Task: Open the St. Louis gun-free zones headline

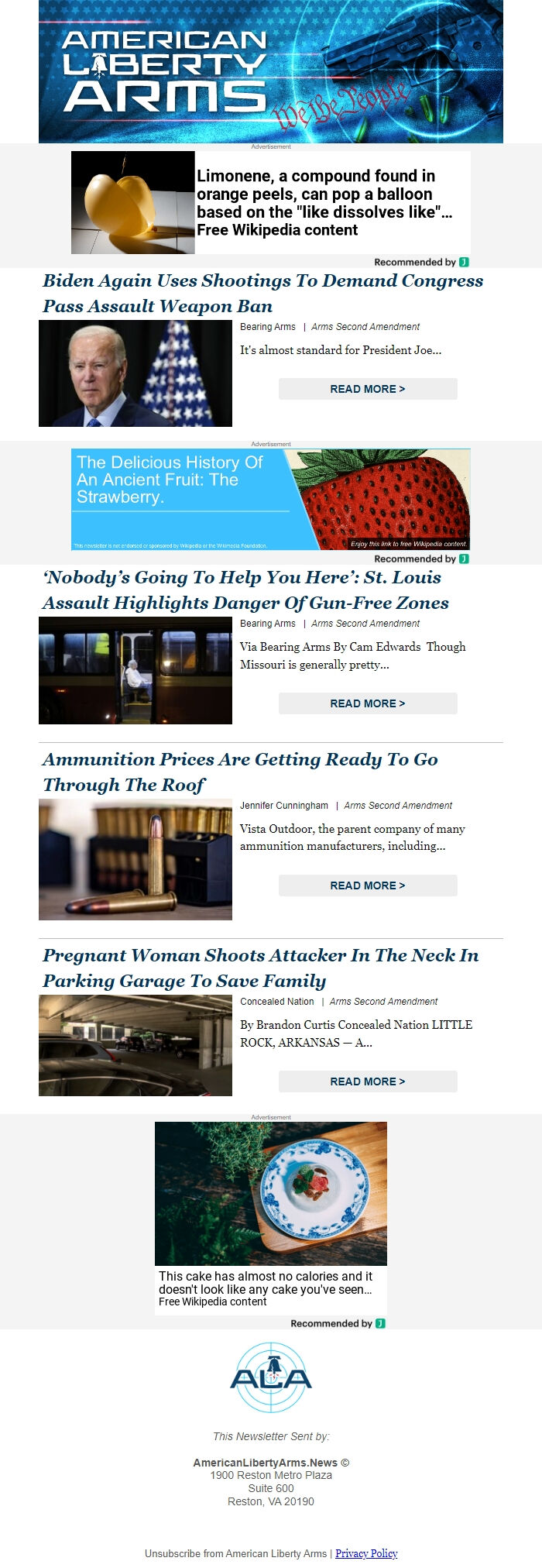Action: point(245,590)
